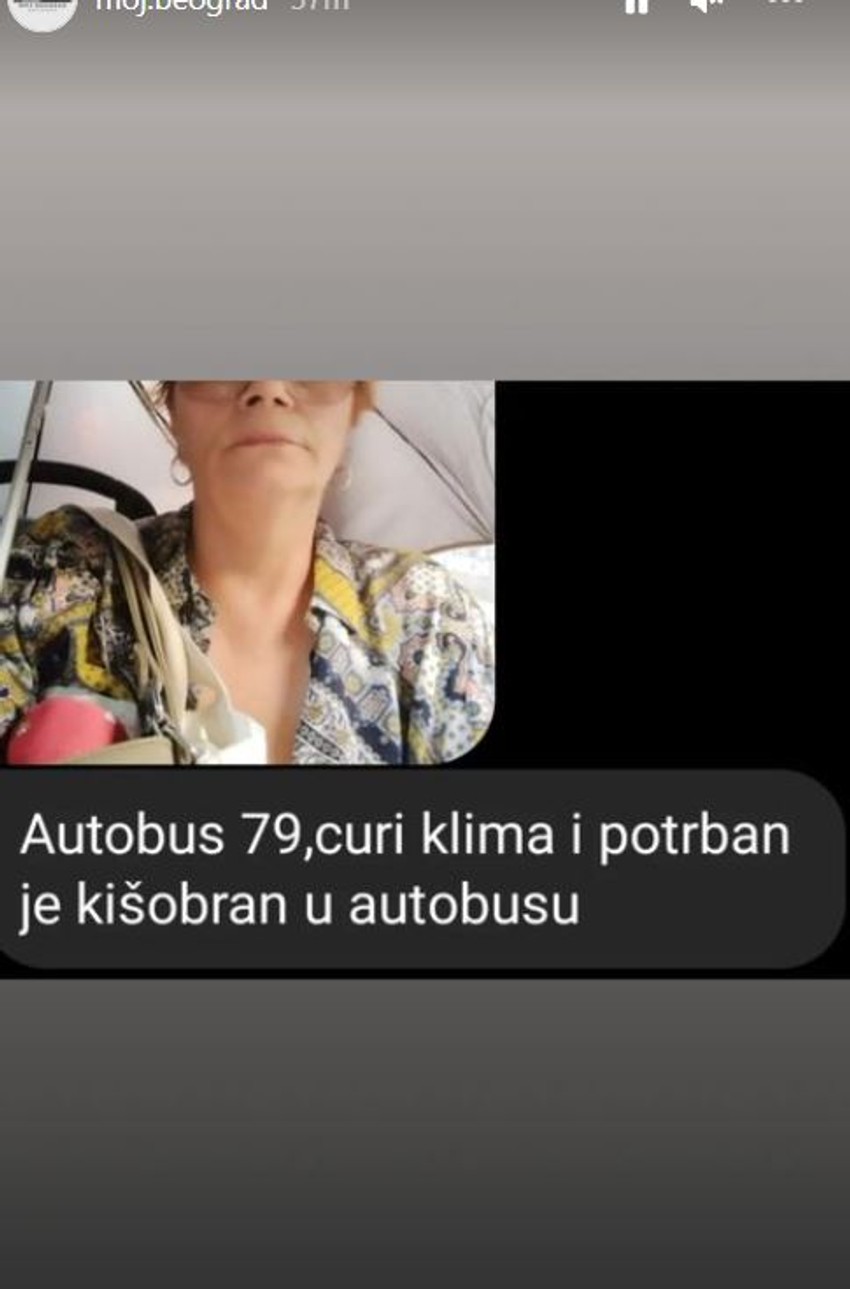Open the moj.beograd username link
This screenshot has width=850, height=1289.
(181, 5)
